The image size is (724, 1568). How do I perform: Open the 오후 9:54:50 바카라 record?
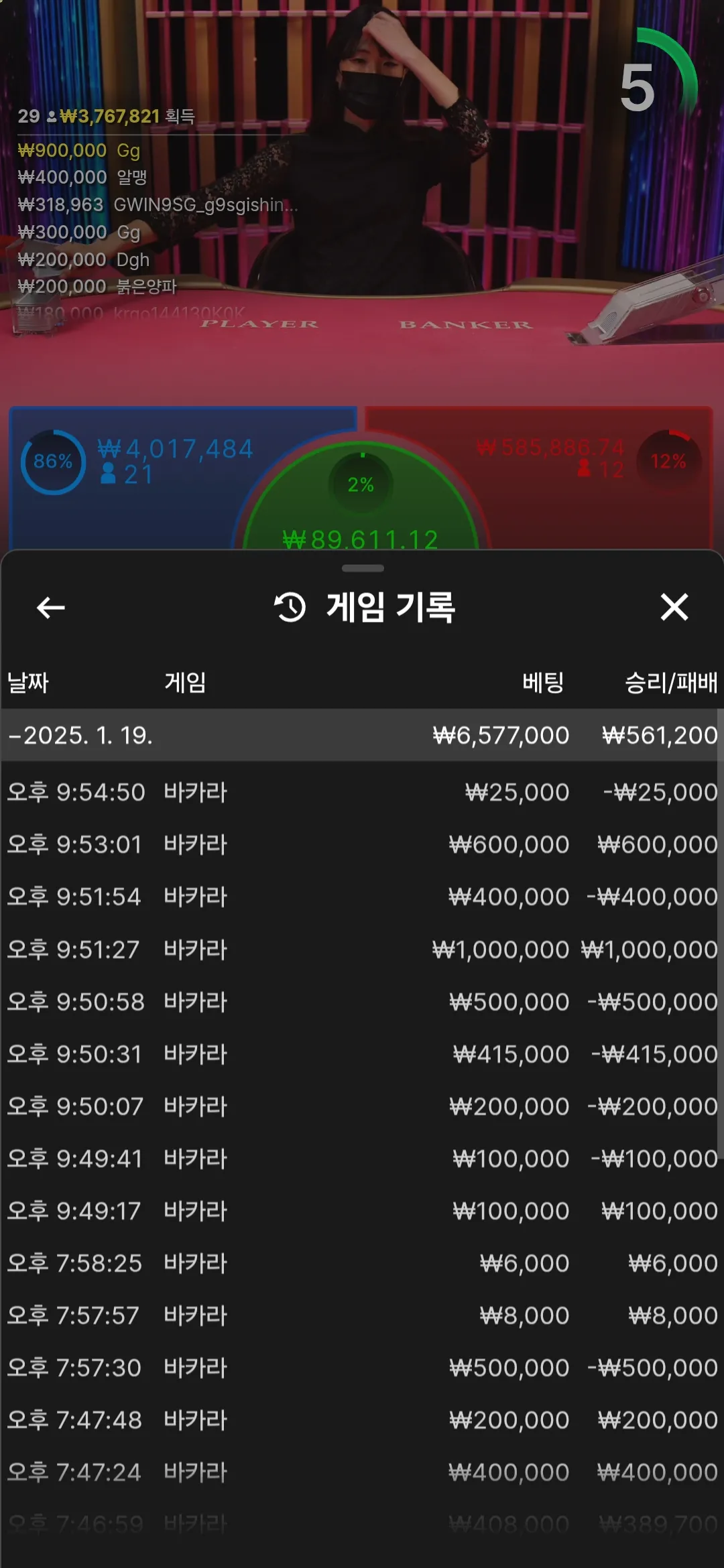point(360,792)
